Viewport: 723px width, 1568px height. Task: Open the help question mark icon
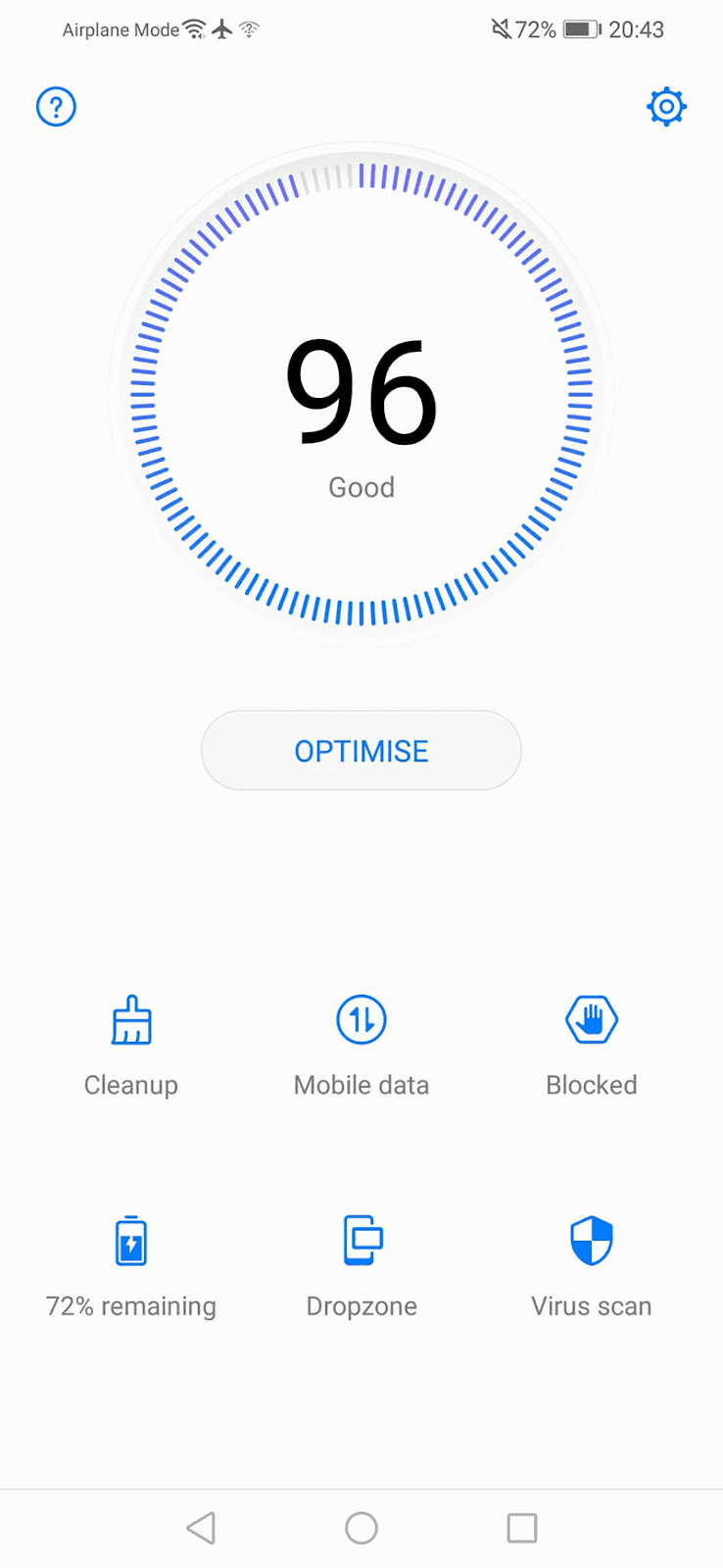click(56, 107)
